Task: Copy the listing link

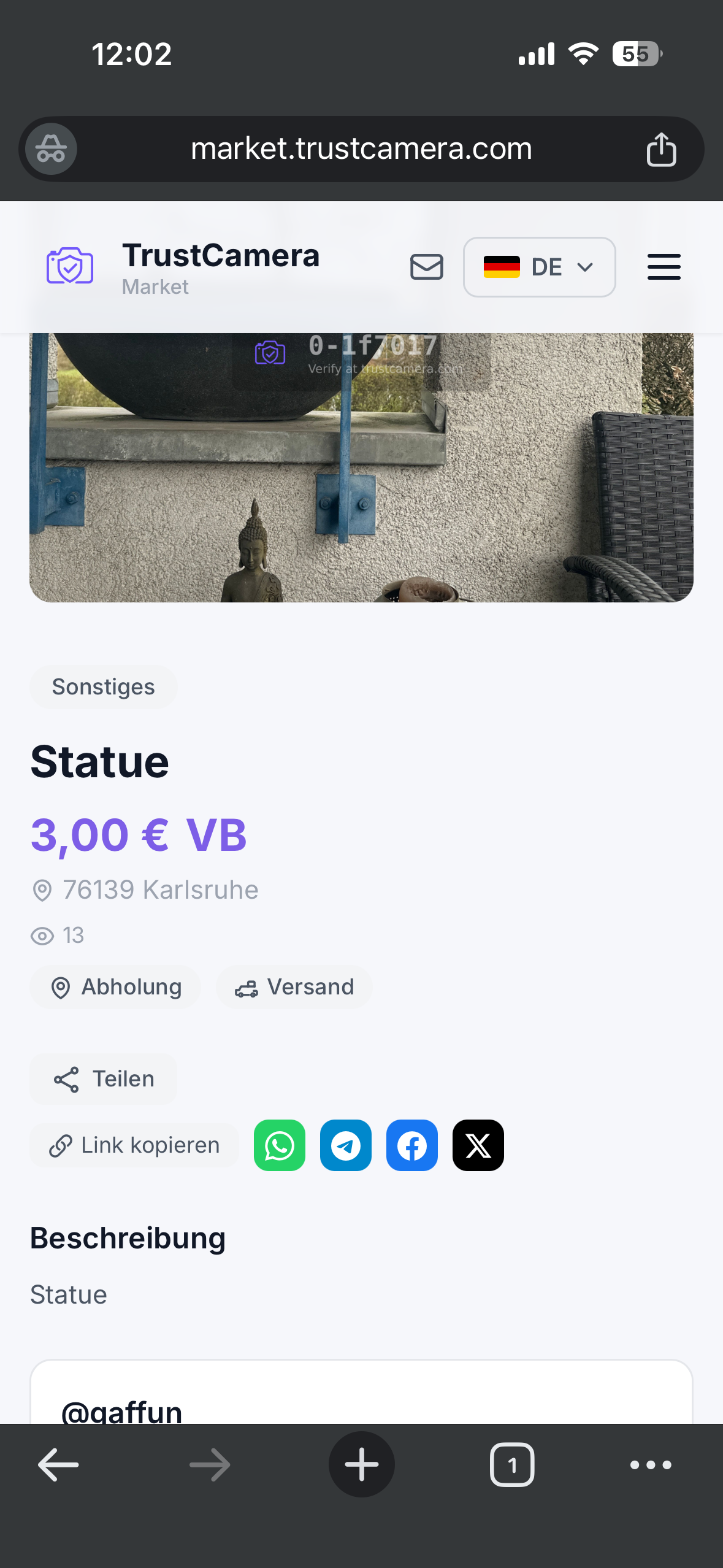Action: (134, 1145)
